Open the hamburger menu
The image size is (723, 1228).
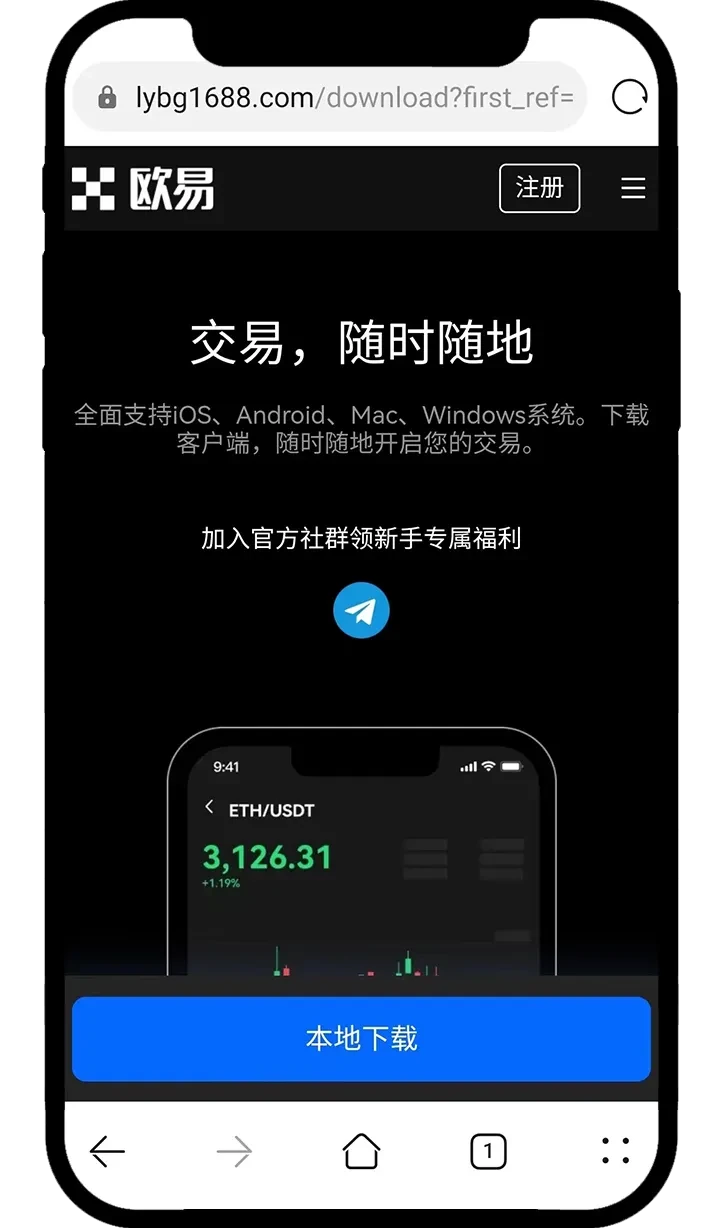pyautogui.click(x=633, y=188)
